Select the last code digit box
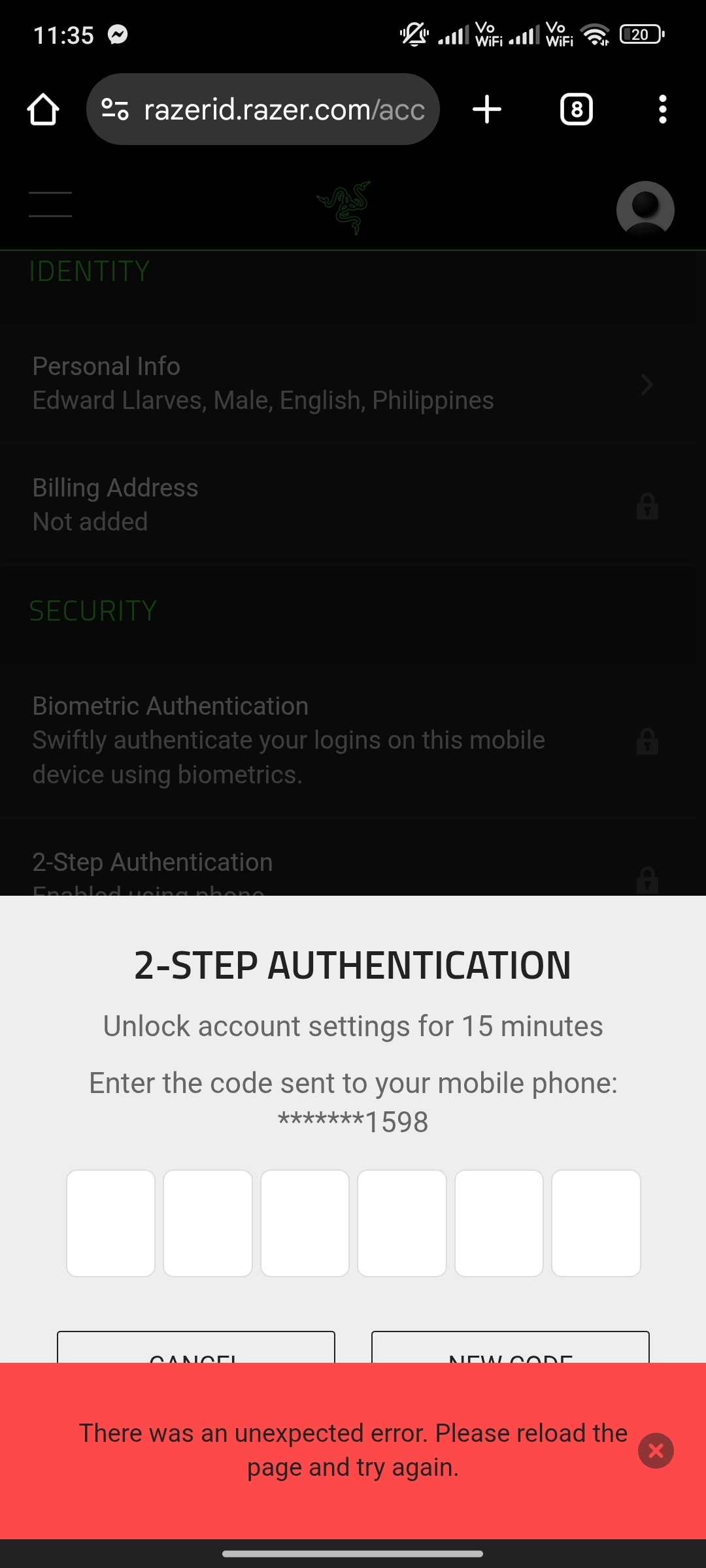The height and width of the screenshot is (1568, 706). [x=596, y=1223]
